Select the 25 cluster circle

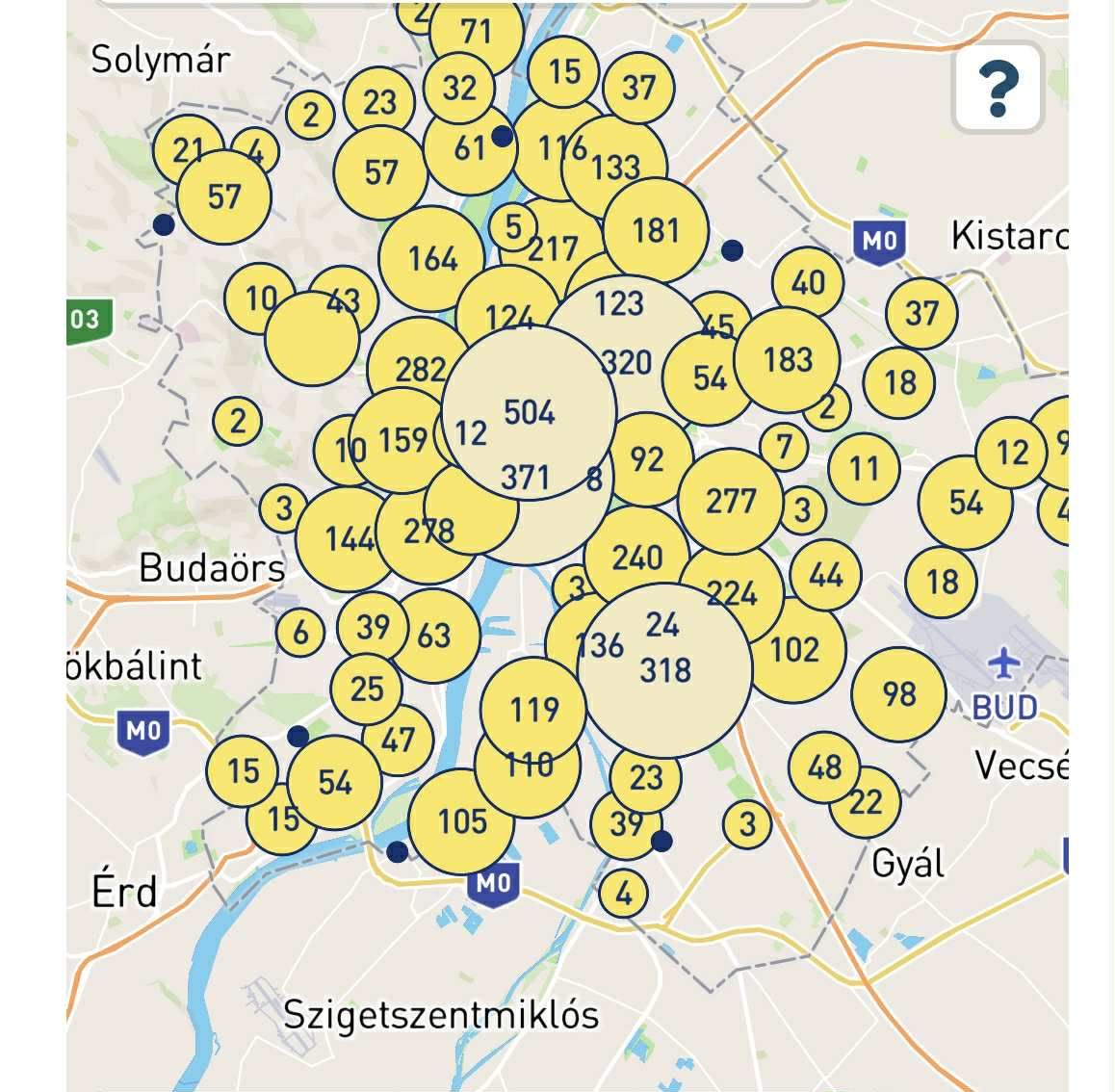pyautogui.click(x=367, y=689)
